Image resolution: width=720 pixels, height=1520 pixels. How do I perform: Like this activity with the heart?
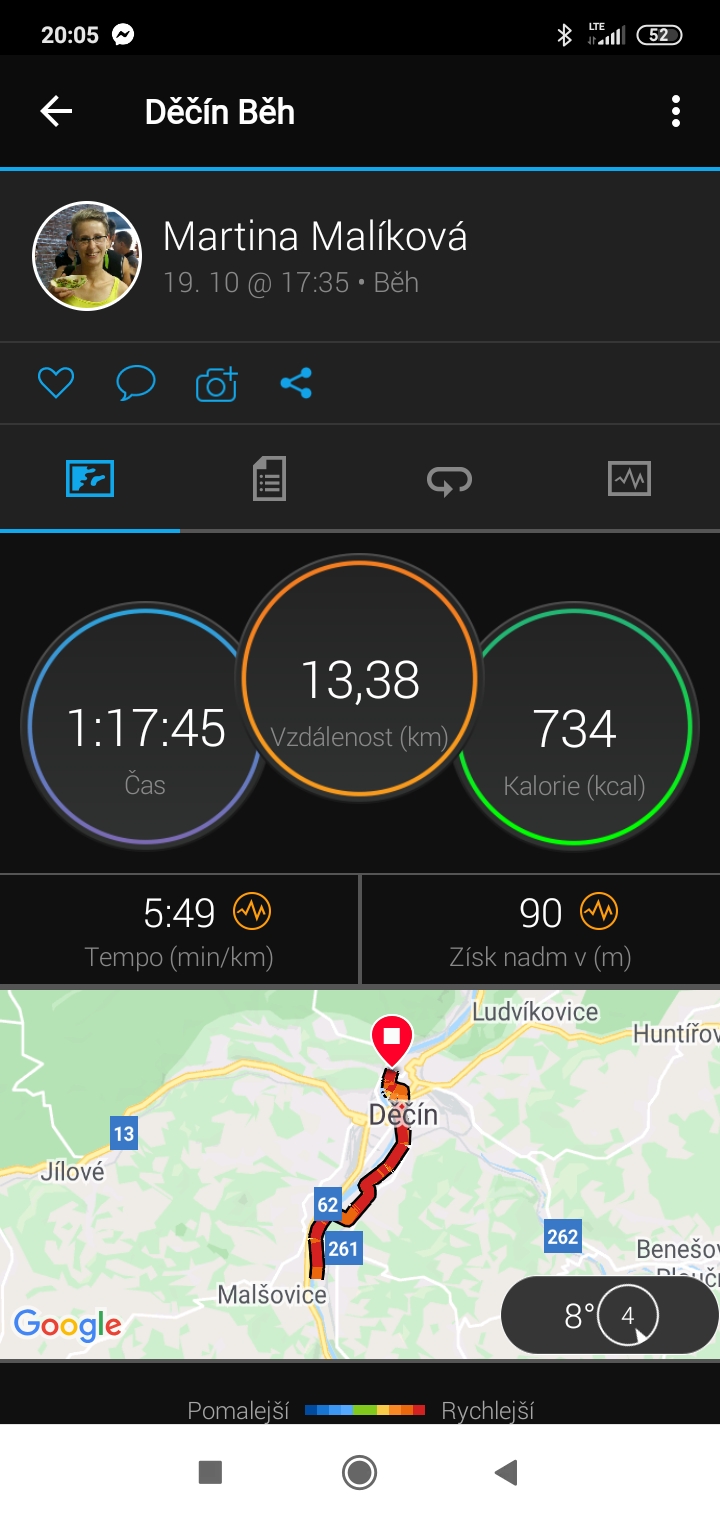pos(56,383)
